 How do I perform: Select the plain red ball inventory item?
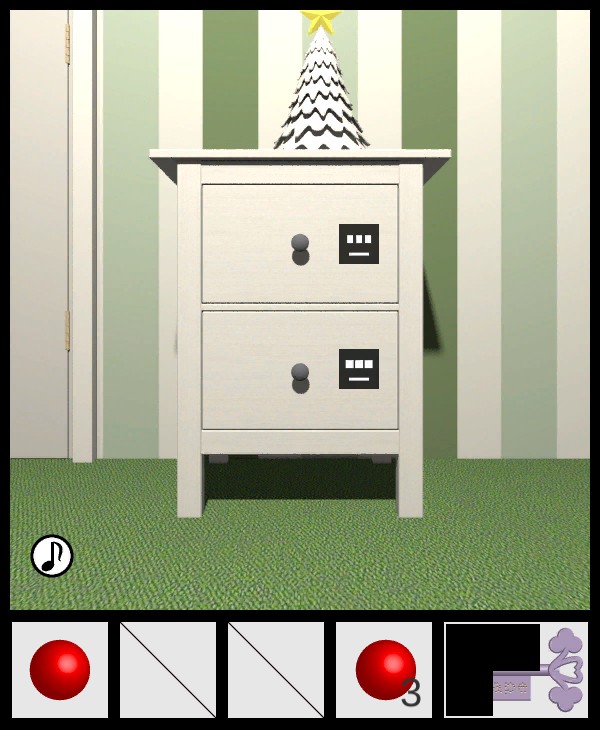click(60, 670)
